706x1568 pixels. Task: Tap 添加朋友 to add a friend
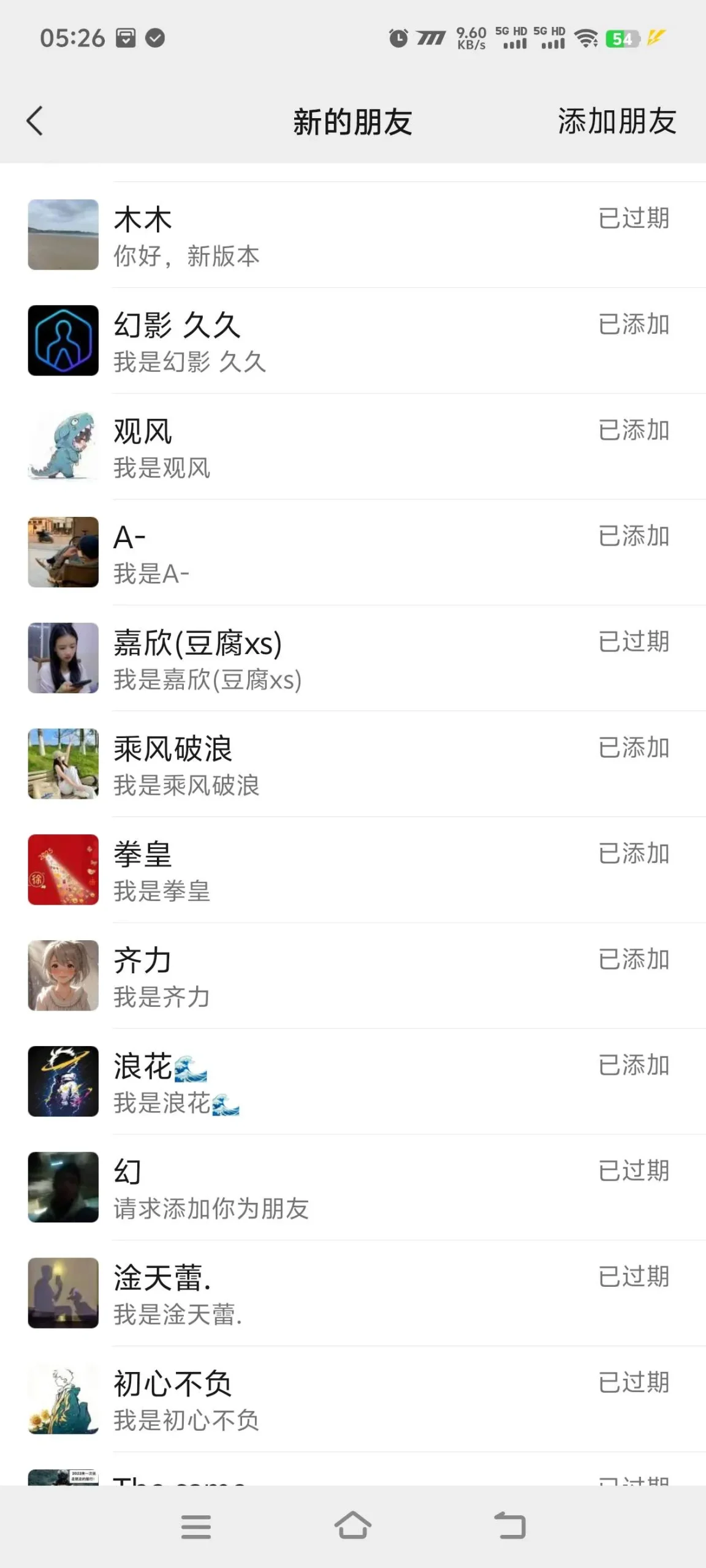point(617,121)
